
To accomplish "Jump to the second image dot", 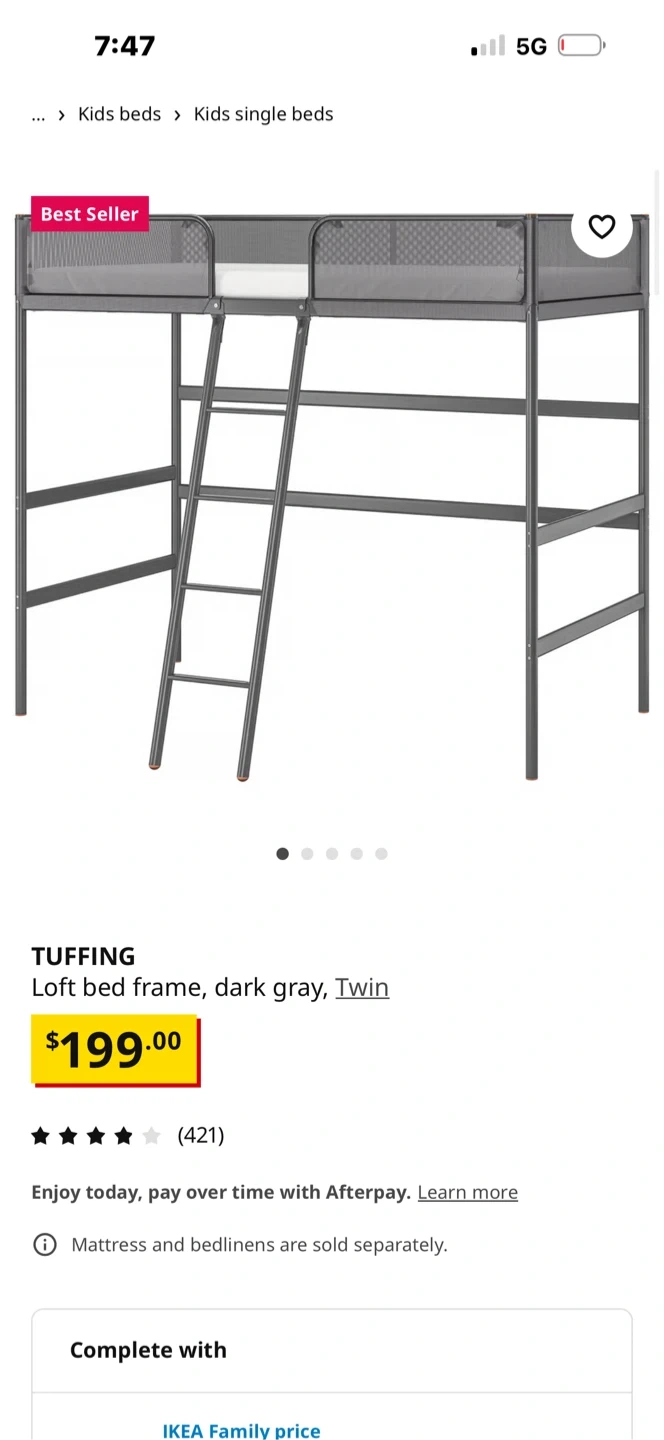I will coord(307,854).
